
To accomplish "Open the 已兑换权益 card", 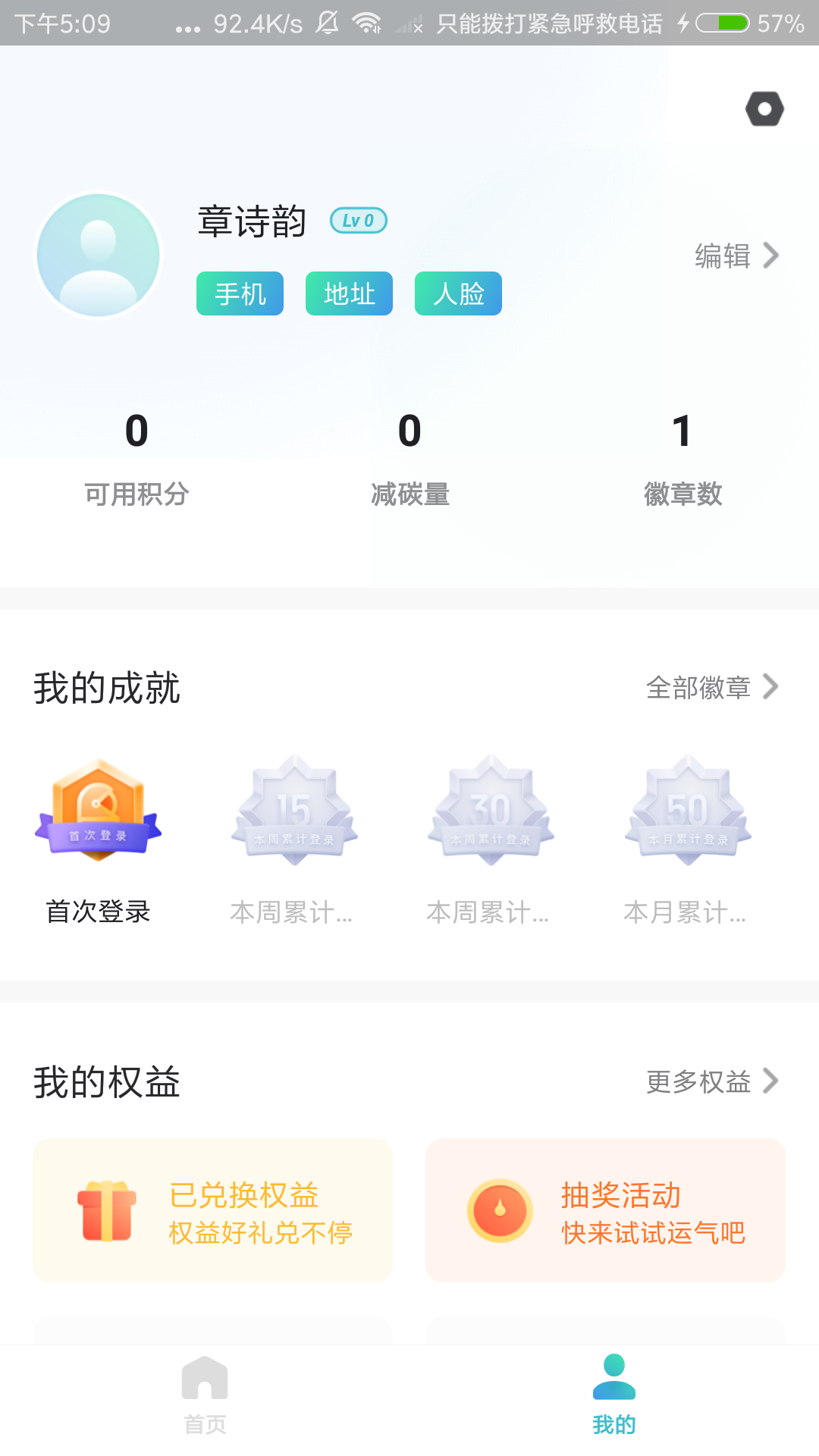I will [212, 1210].
